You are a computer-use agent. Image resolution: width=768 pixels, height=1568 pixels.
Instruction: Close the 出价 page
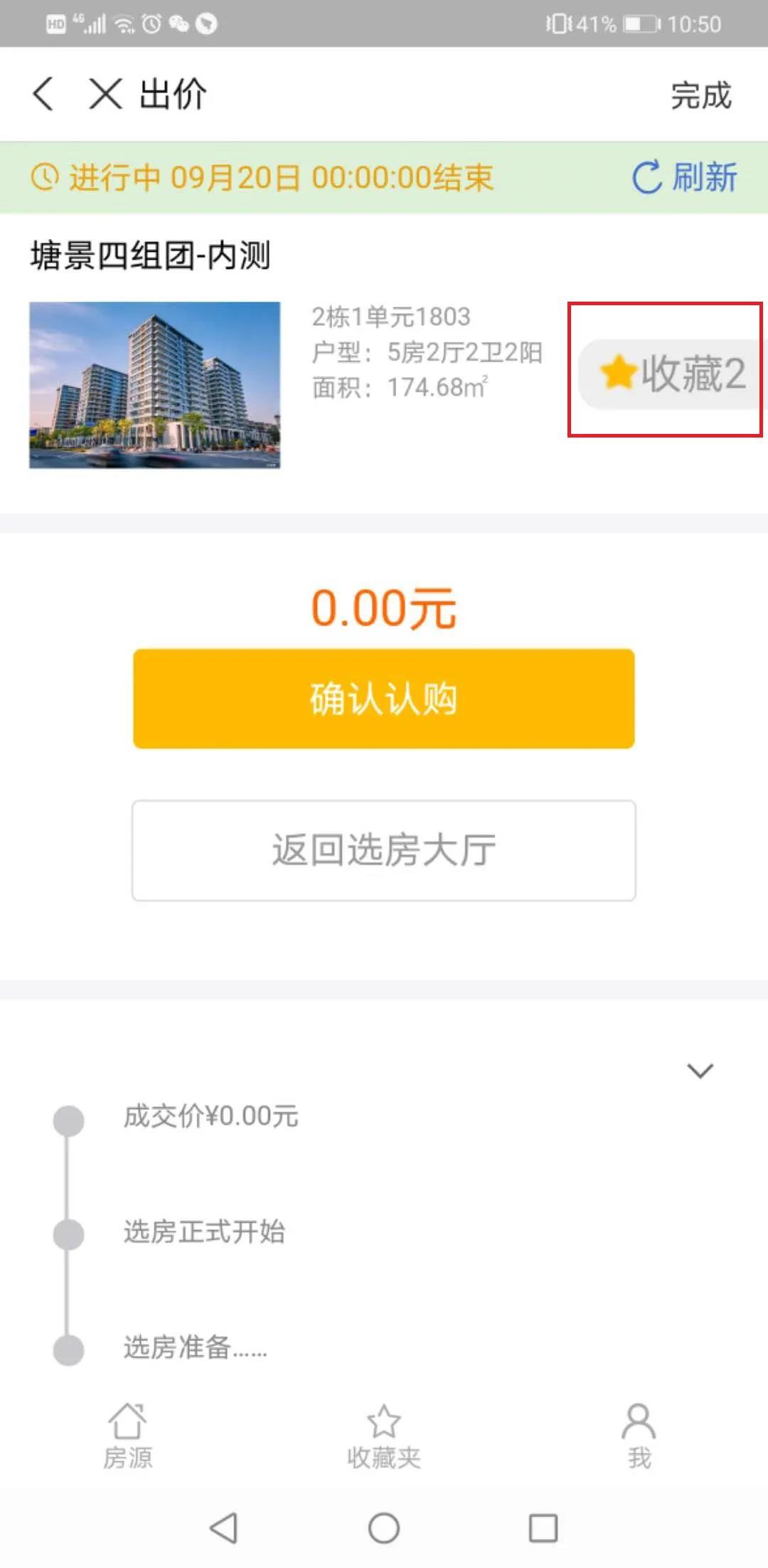105,94
